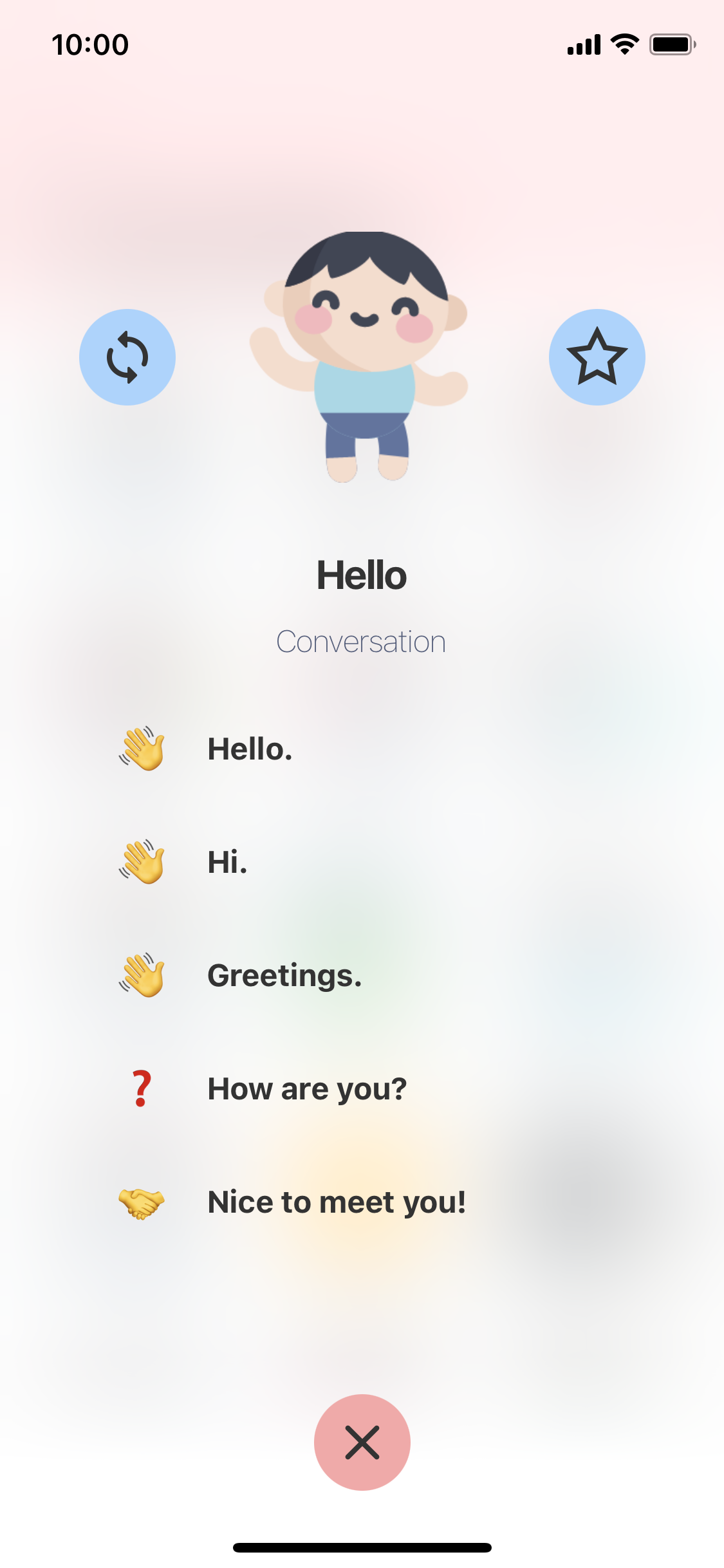Screen dimensions: 724x1568
Task: Select the phrase Hi.
Action: (x=227, y=863)
